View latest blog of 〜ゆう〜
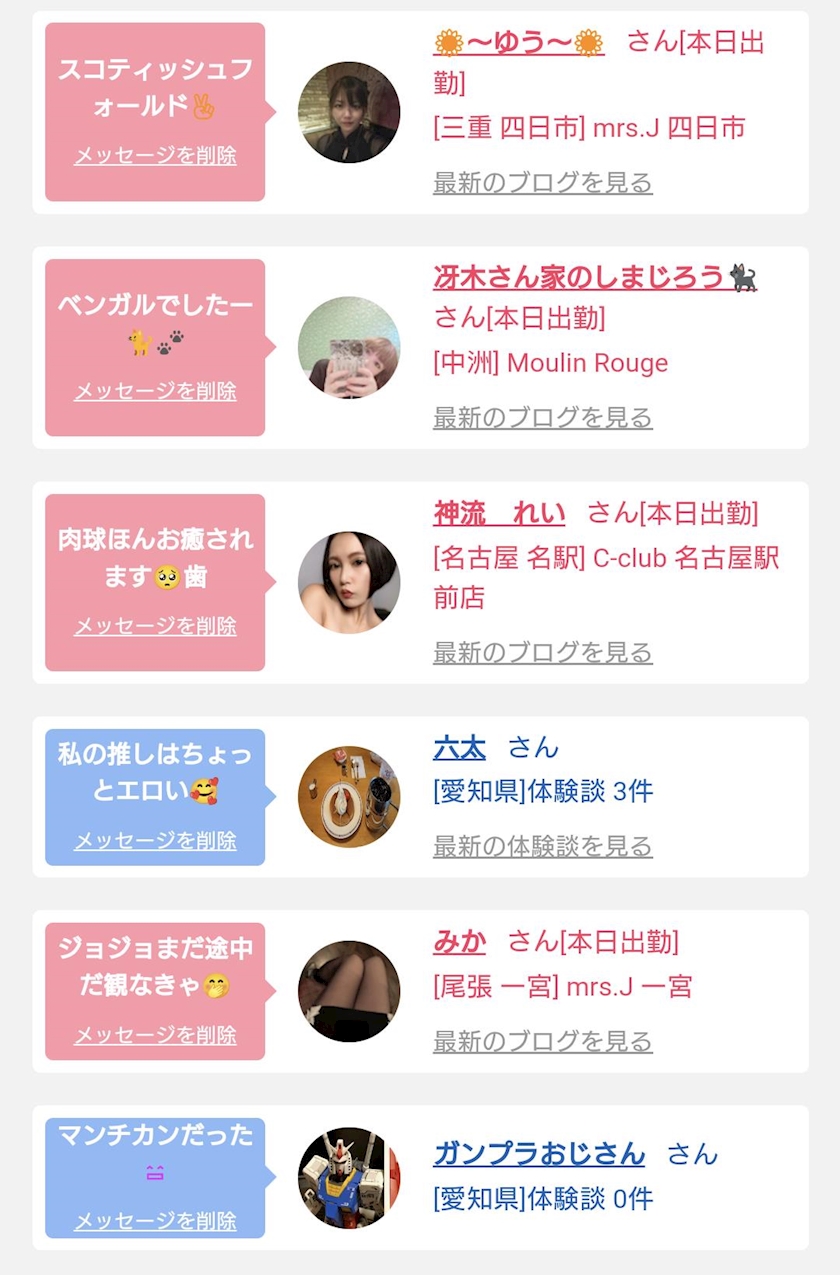Image resolution: width=840 pixels, height=1275 pixels. tap(543, 183)
